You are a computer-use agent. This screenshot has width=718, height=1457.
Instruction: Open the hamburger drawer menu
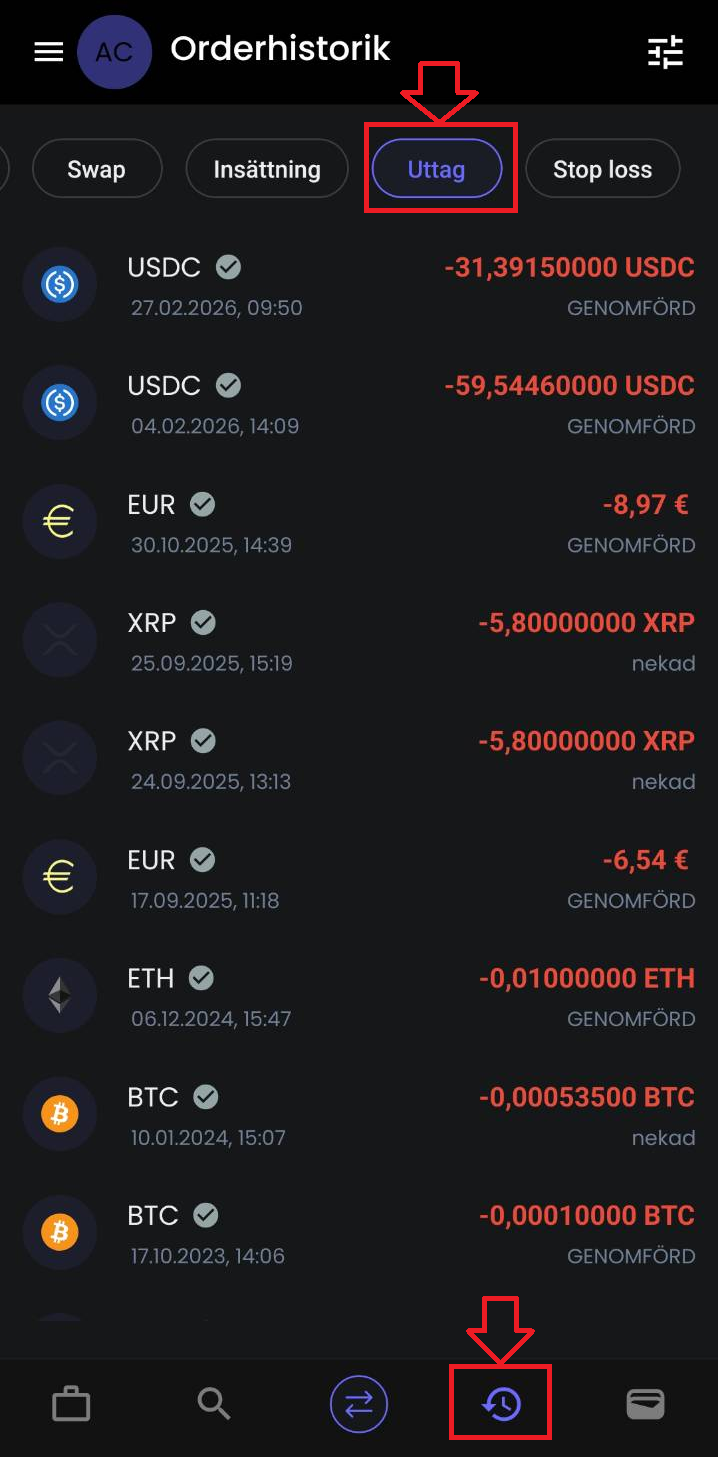pos(49,52)
